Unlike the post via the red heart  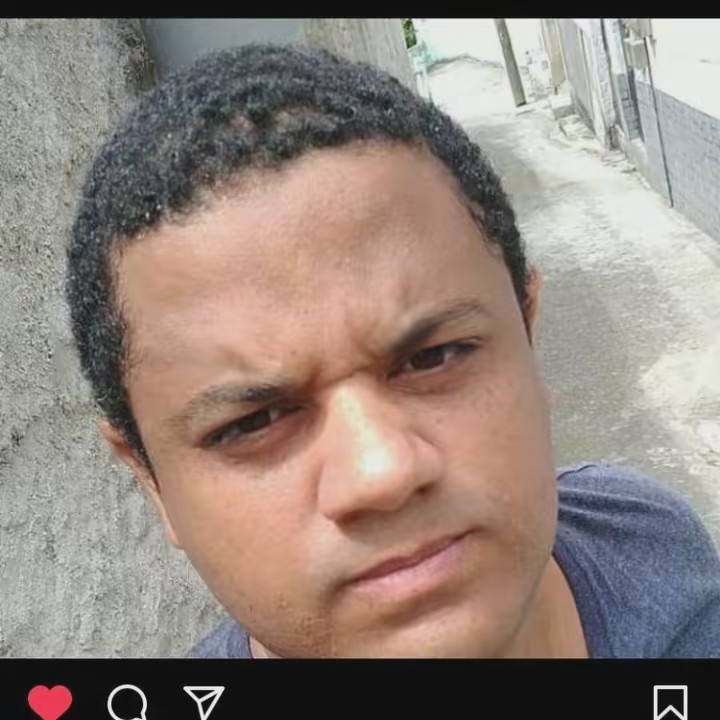tap(49, 702)
